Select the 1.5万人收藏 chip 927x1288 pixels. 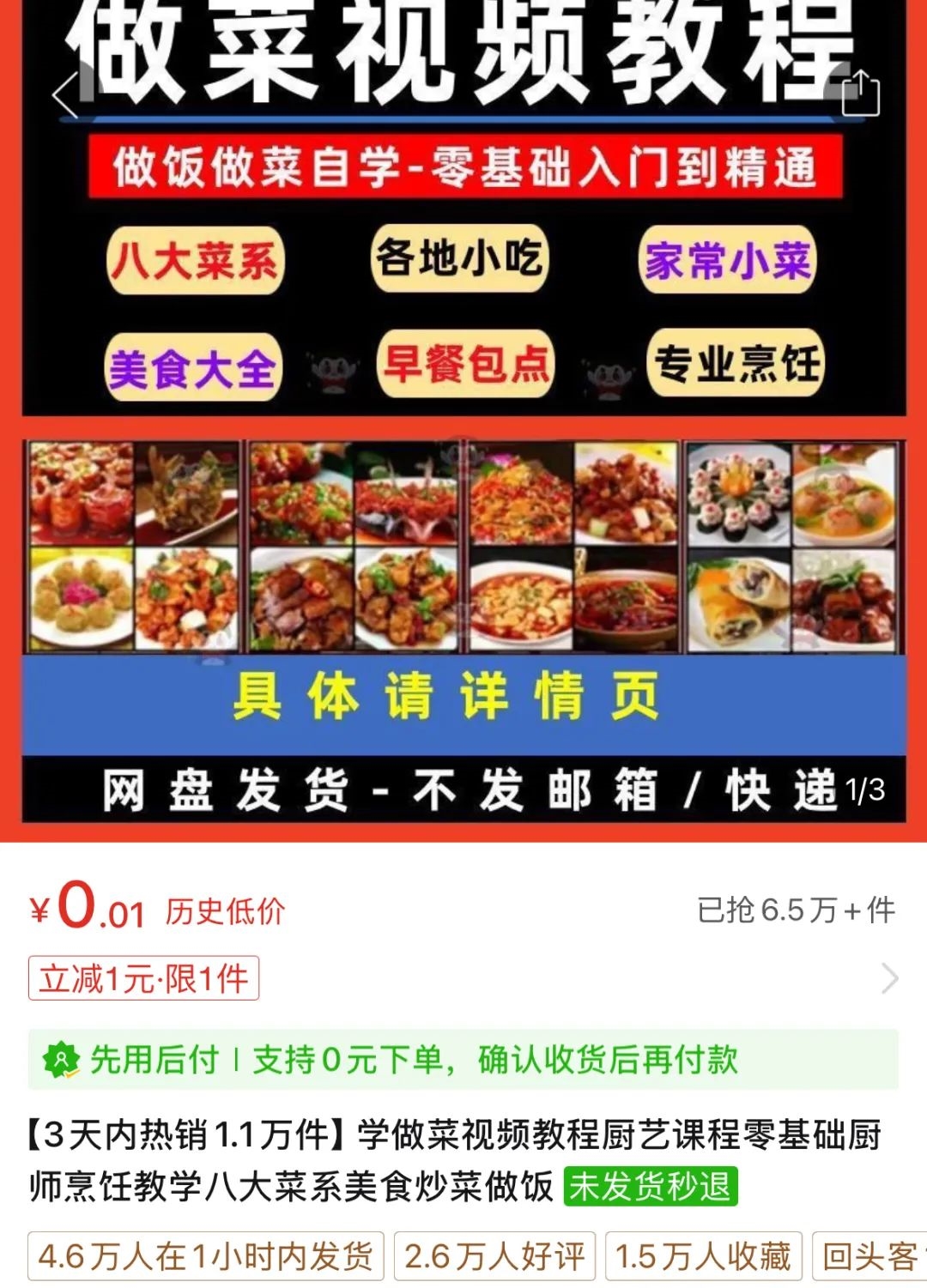(703, 1256)
